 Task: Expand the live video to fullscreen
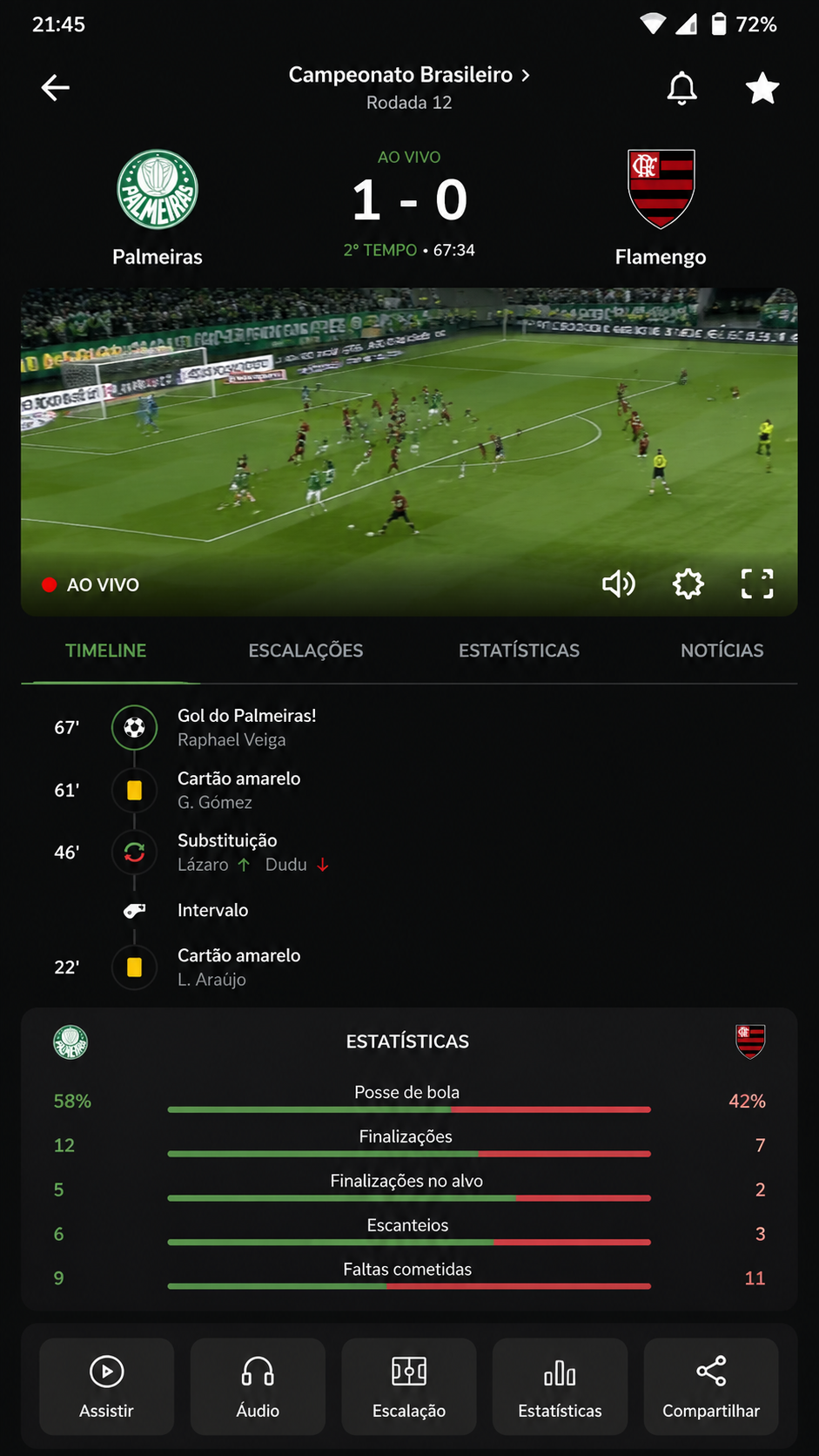(x=757, y=583)
